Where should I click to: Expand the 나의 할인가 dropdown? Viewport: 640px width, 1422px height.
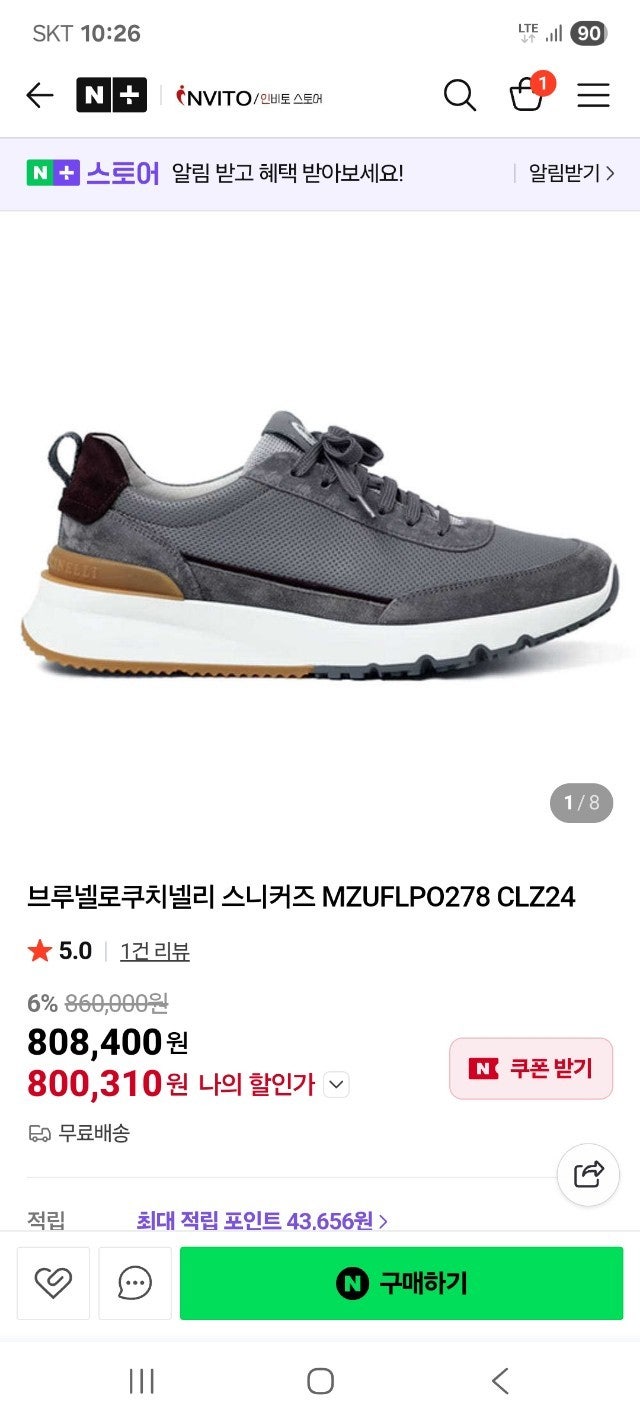[337, 1084]
